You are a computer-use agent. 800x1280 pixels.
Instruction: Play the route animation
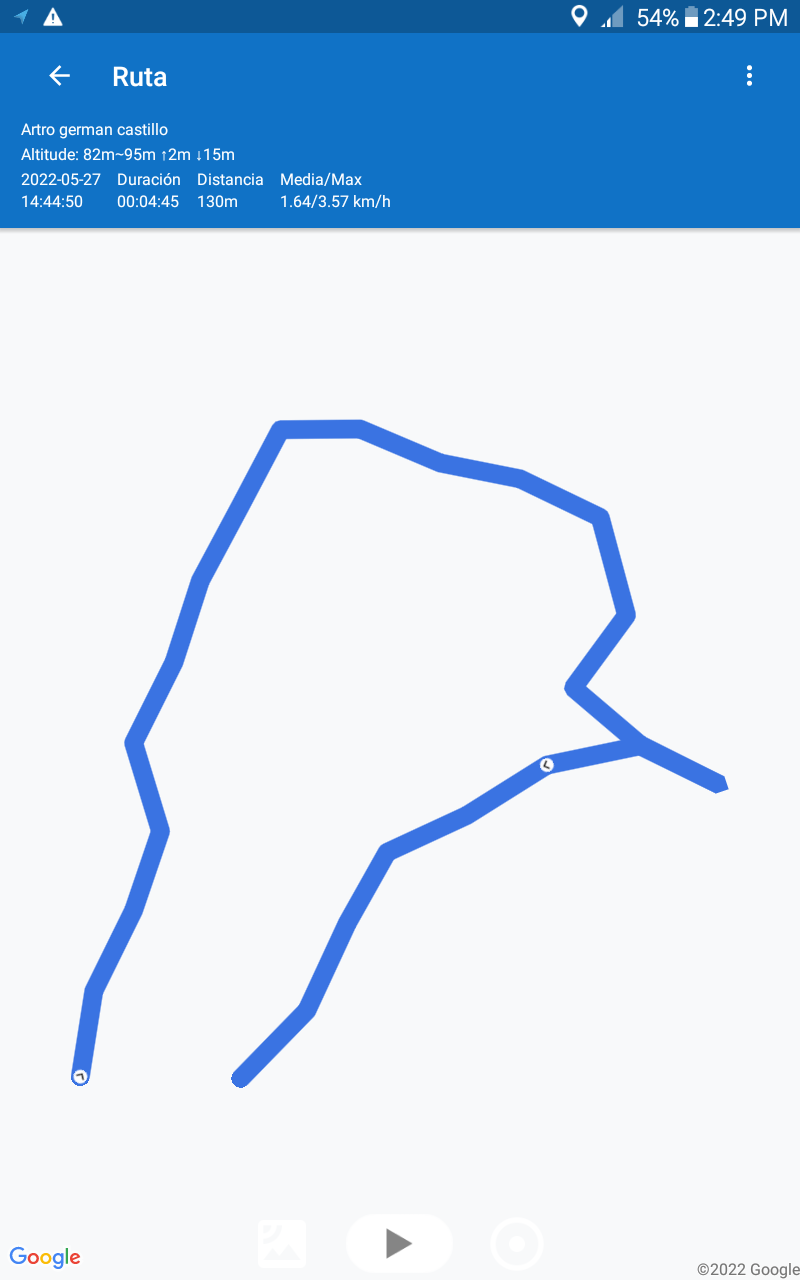click(x=399, y=1243)
